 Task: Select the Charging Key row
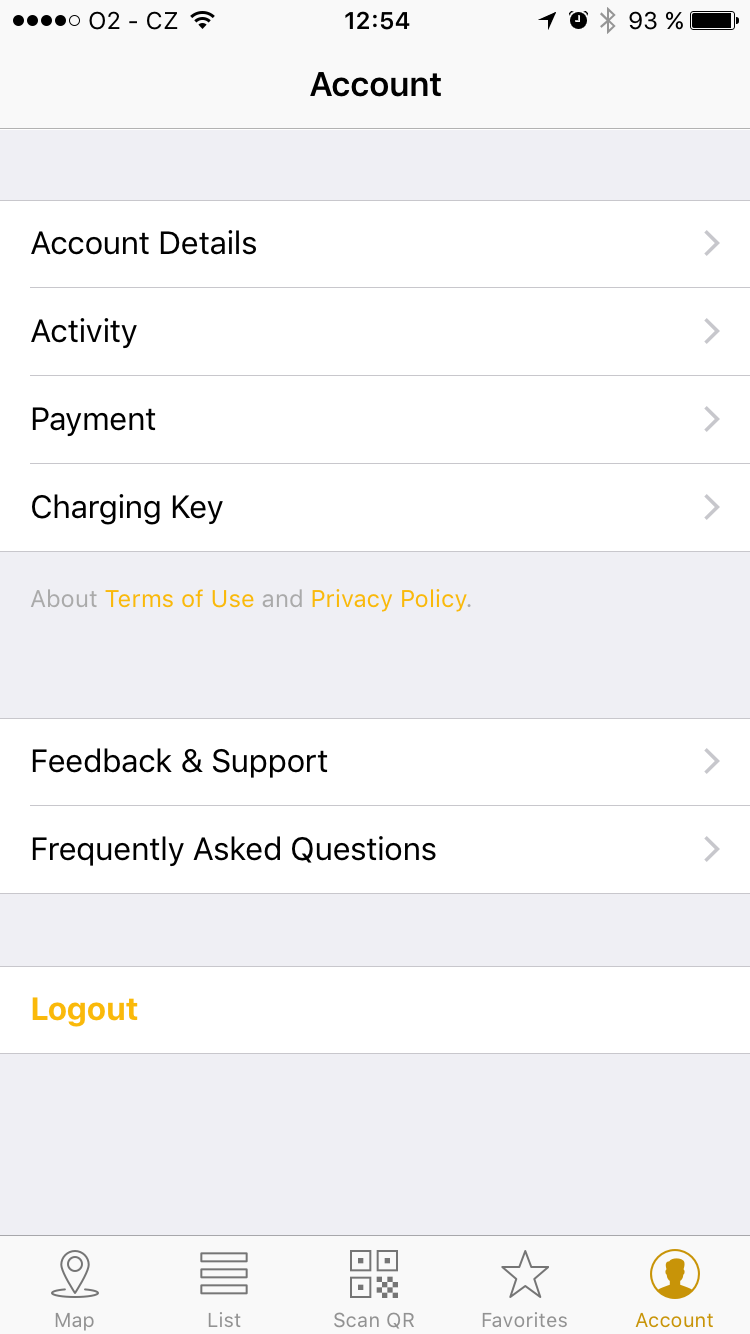point(375,508)
